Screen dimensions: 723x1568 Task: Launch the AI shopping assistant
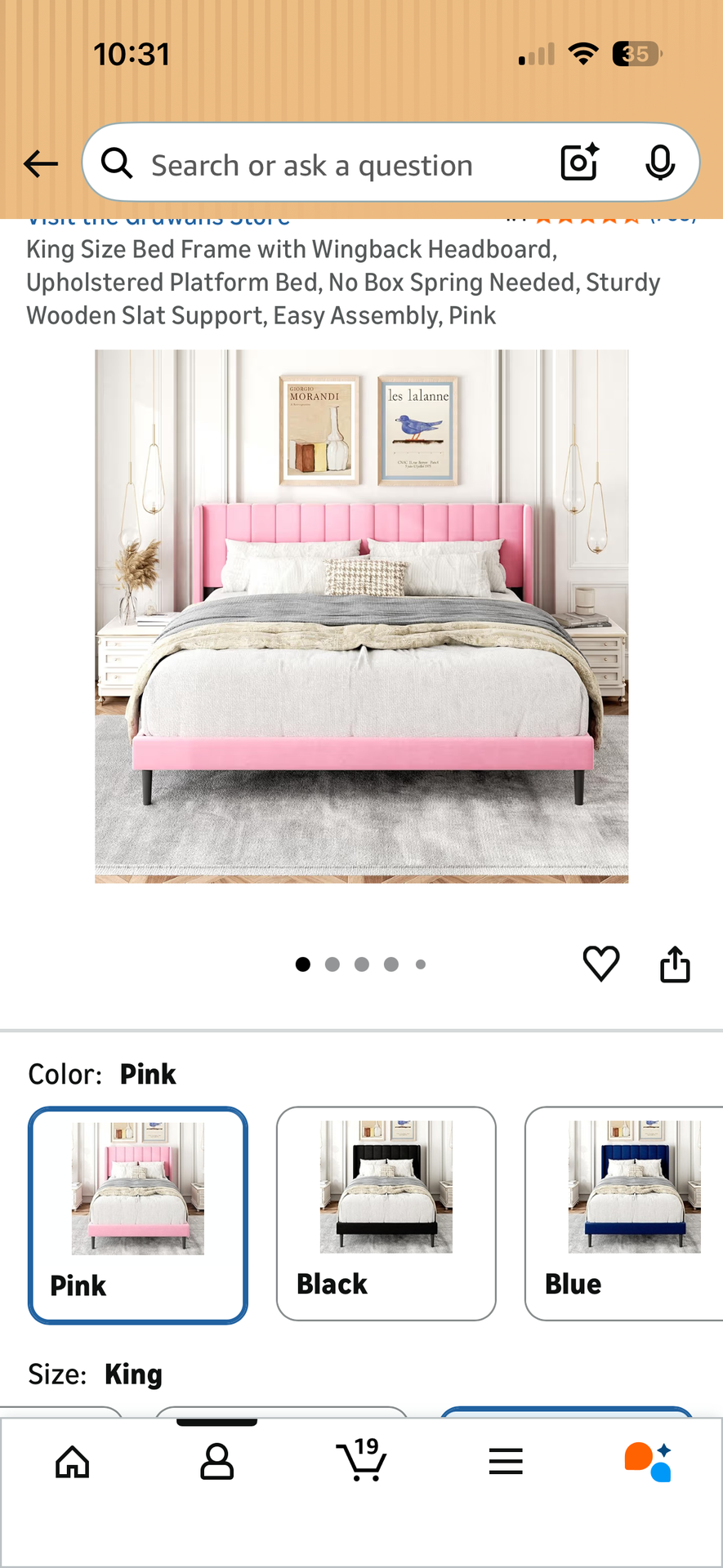pyautogui.click(x=649, y=1462)
